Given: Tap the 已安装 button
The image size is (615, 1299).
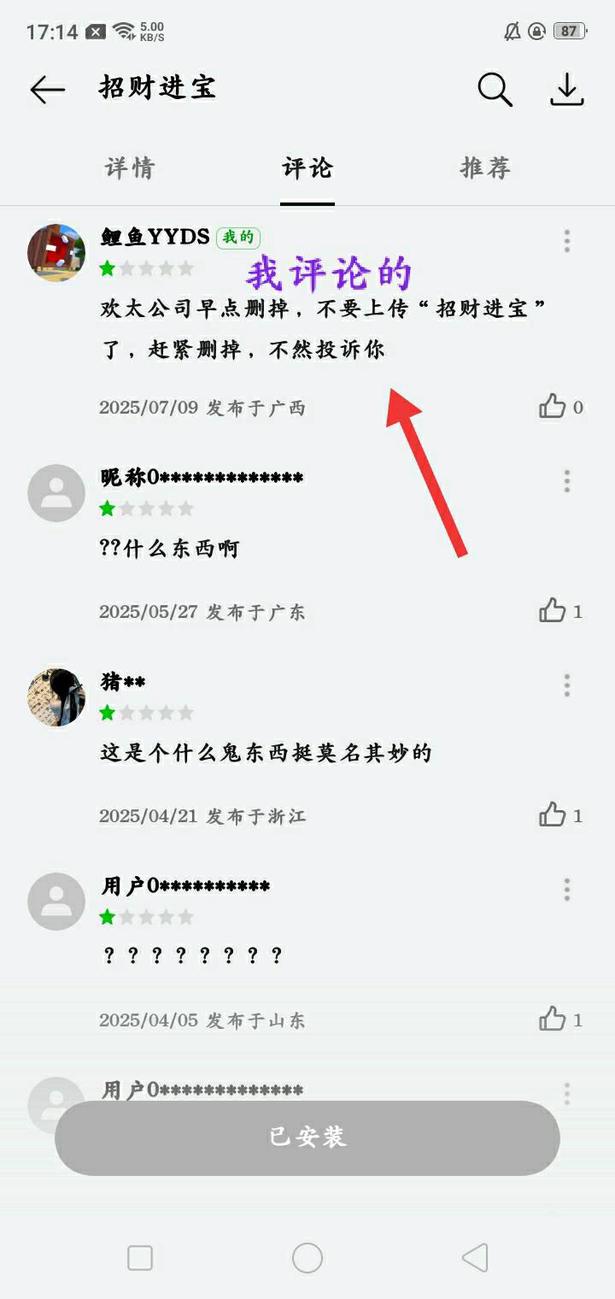Looking at the screenshot, I should (307, 1138).
